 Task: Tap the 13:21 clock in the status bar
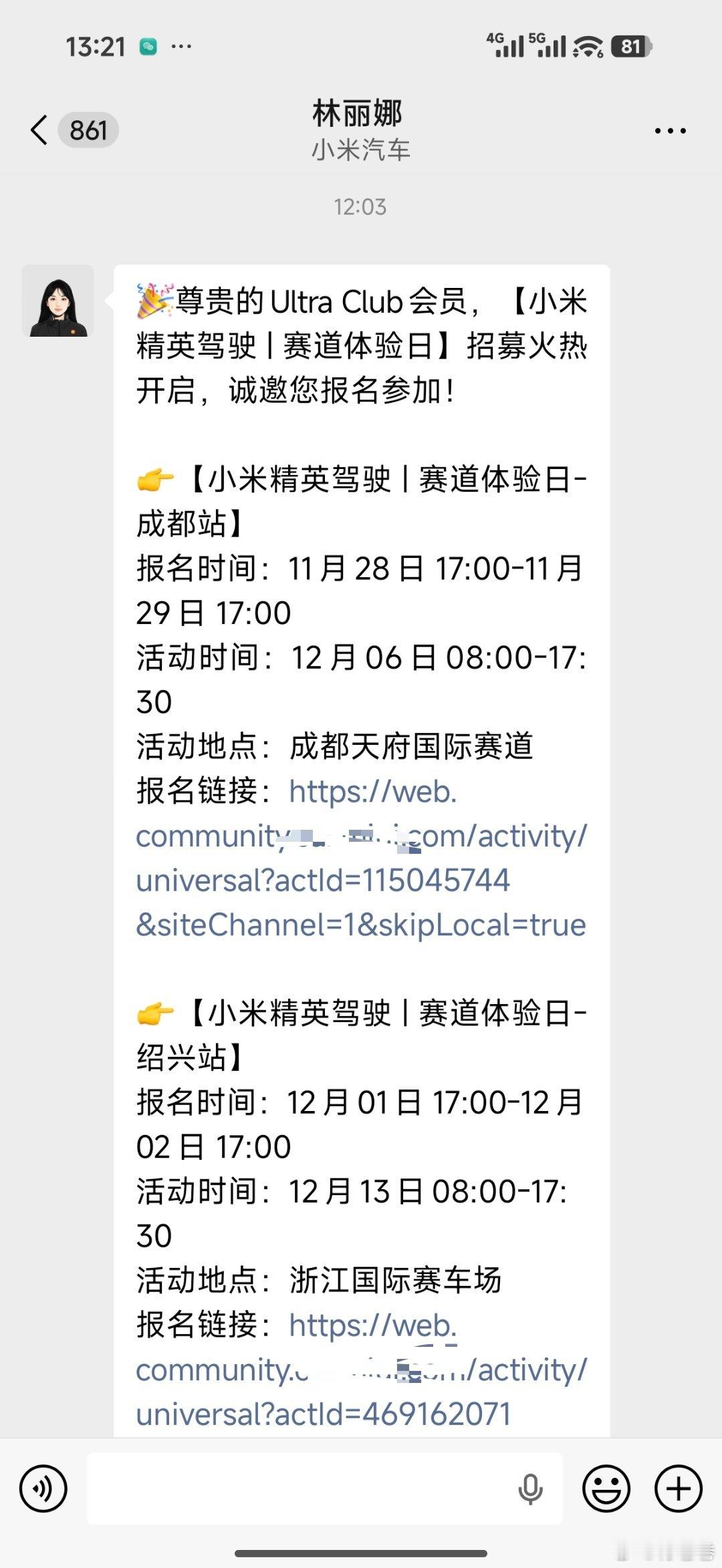(97, 47)
